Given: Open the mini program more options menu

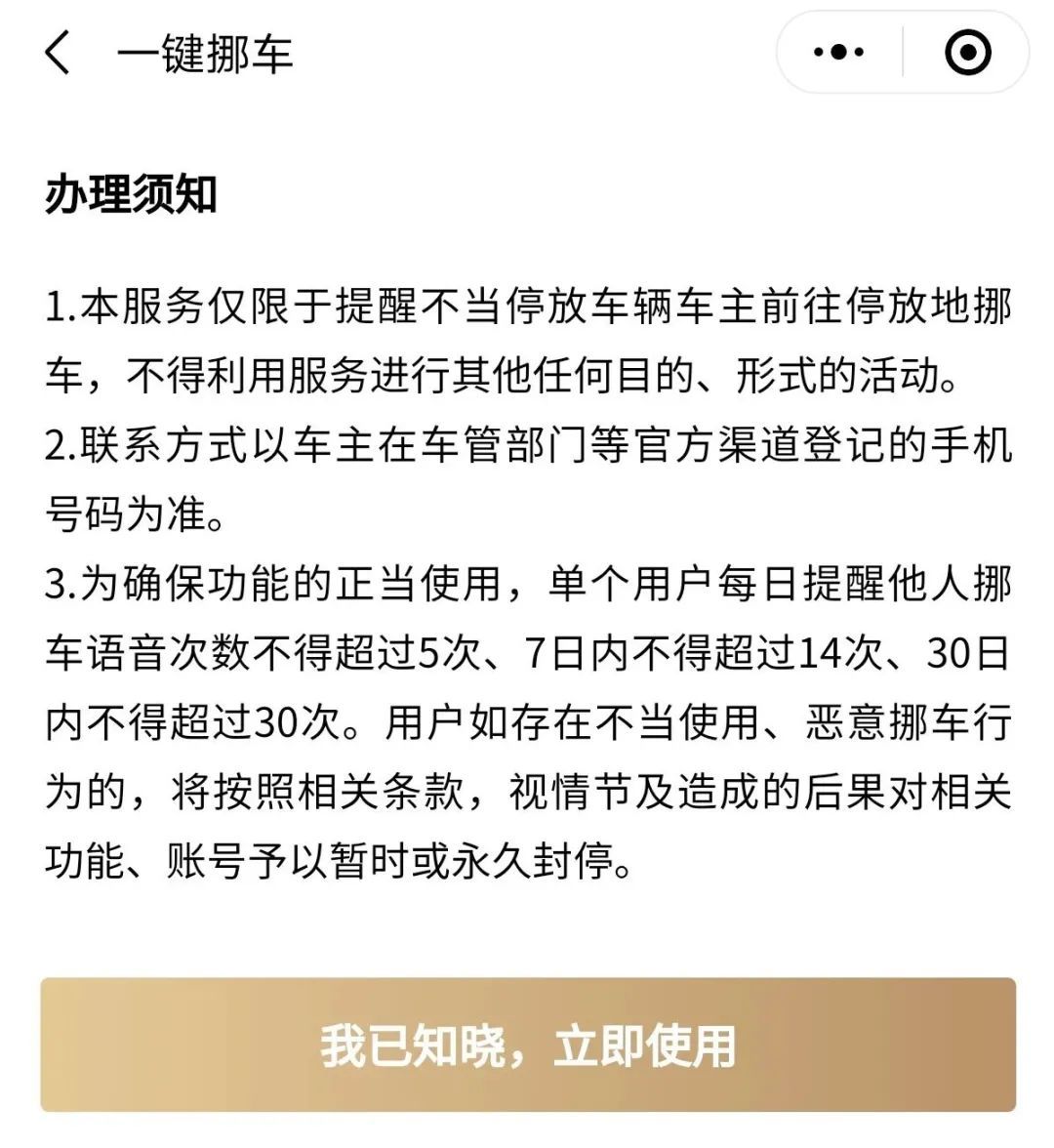Looking at the screenshot, I should coord(839,53).
